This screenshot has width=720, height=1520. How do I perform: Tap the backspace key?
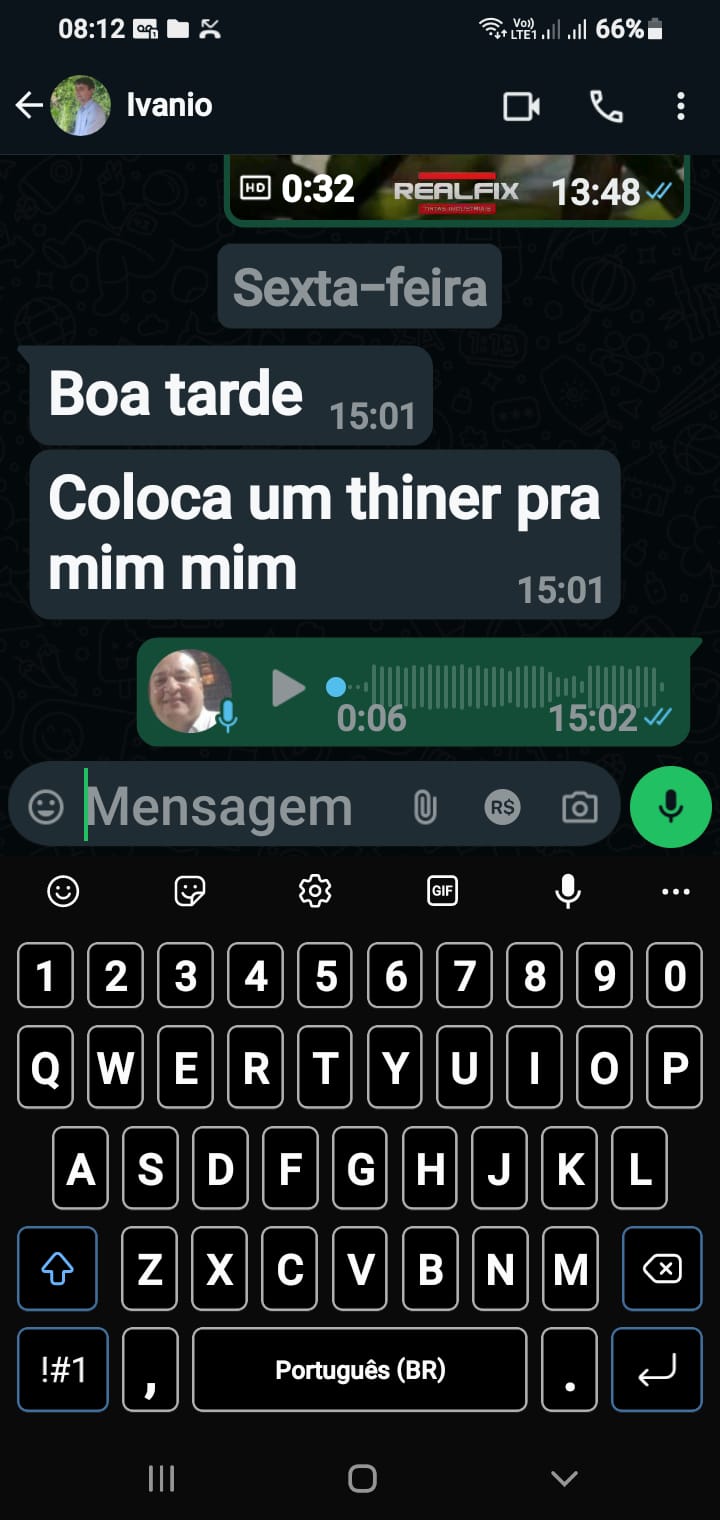click(661, 1269)
